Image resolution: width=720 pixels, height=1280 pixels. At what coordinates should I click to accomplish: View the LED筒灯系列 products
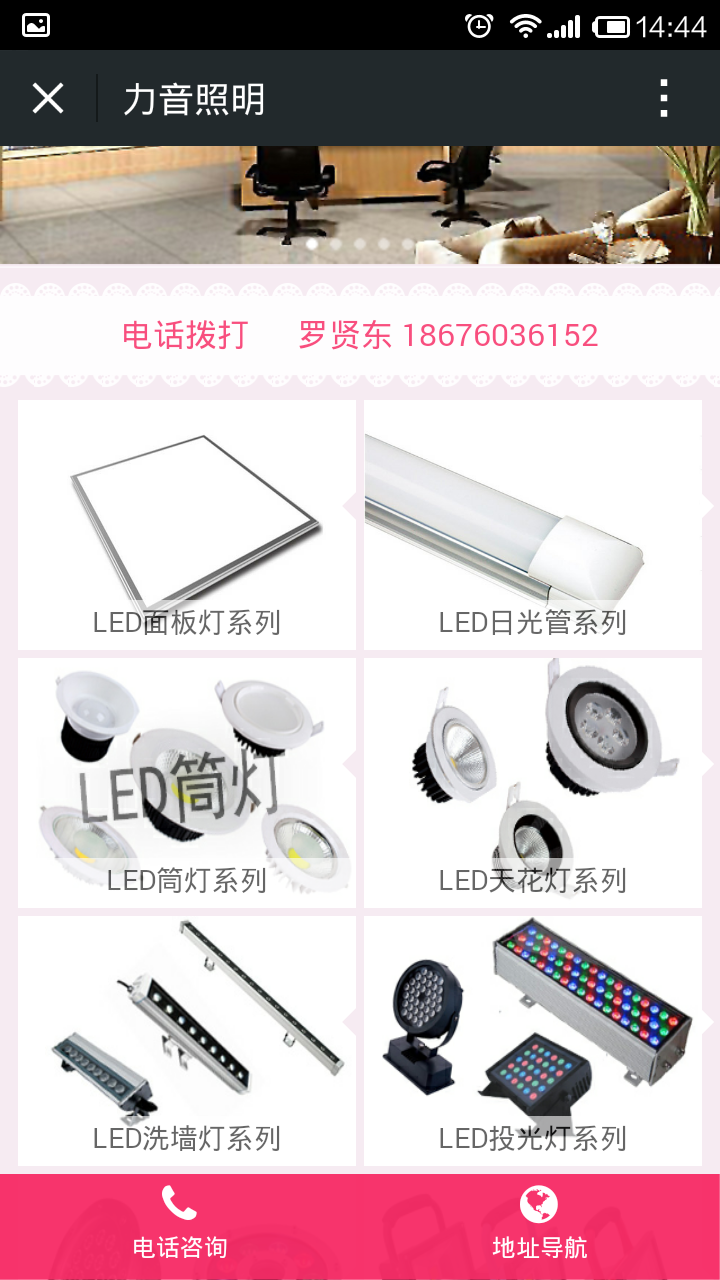point(187,782)
